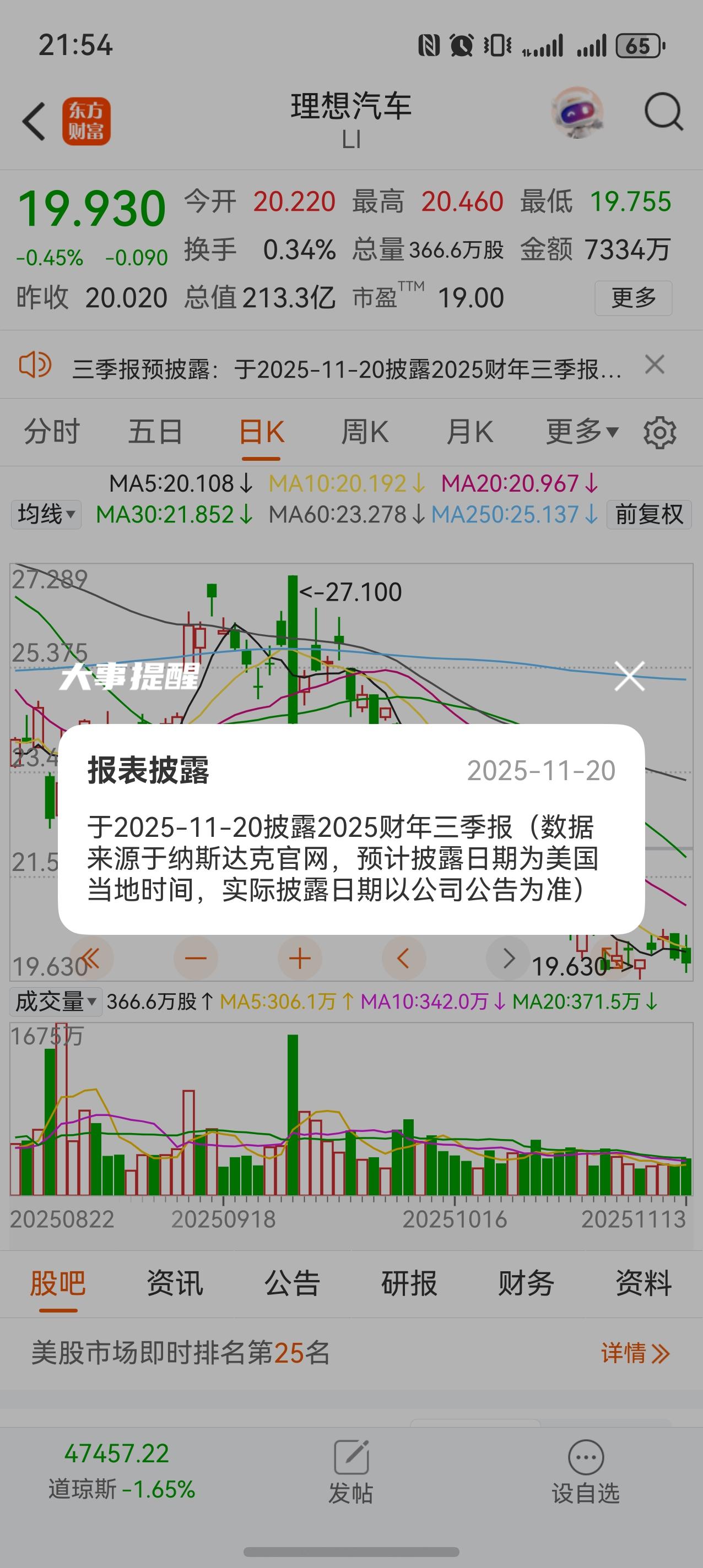Zoom into the chart with the + icon

300,958
